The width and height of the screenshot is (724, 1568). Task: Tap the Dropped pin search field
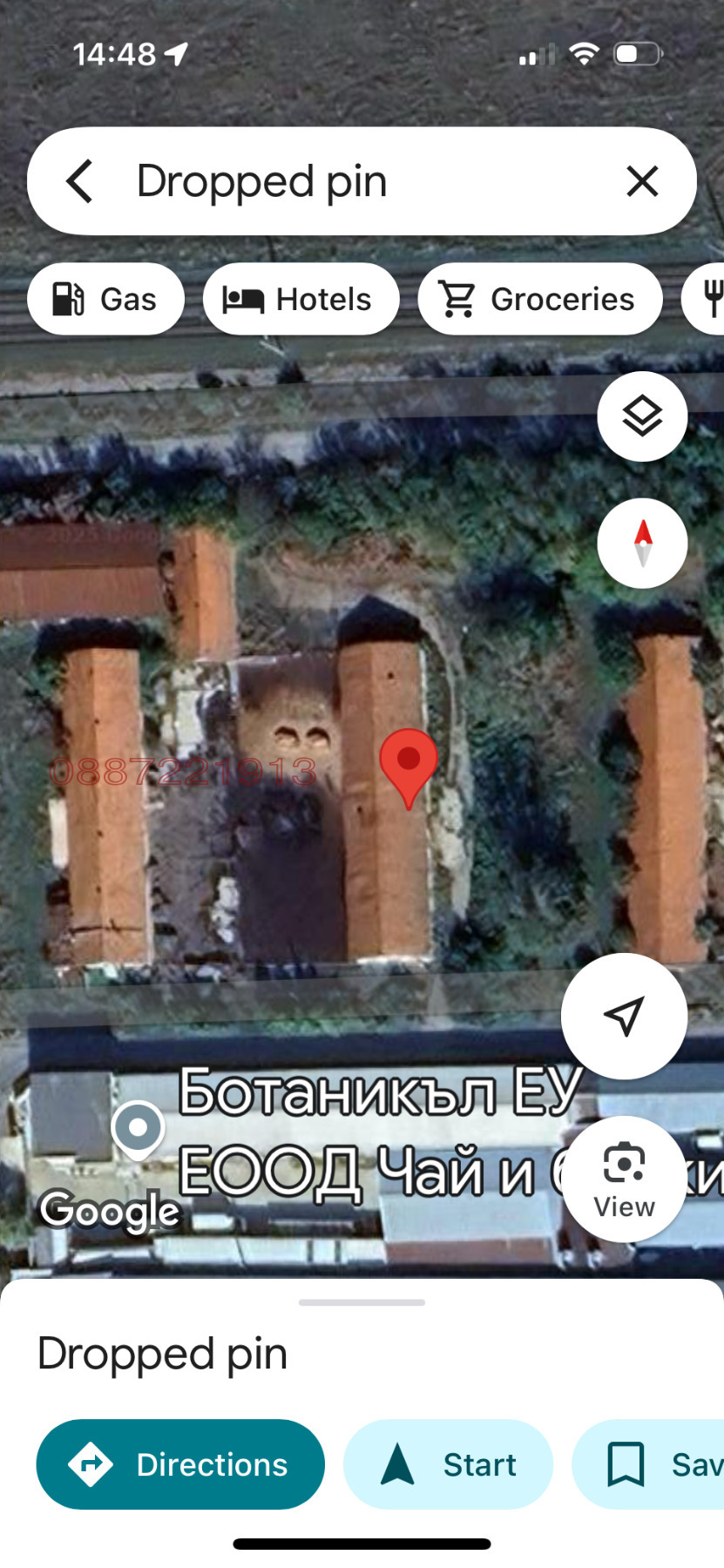[x=348, y=181]
